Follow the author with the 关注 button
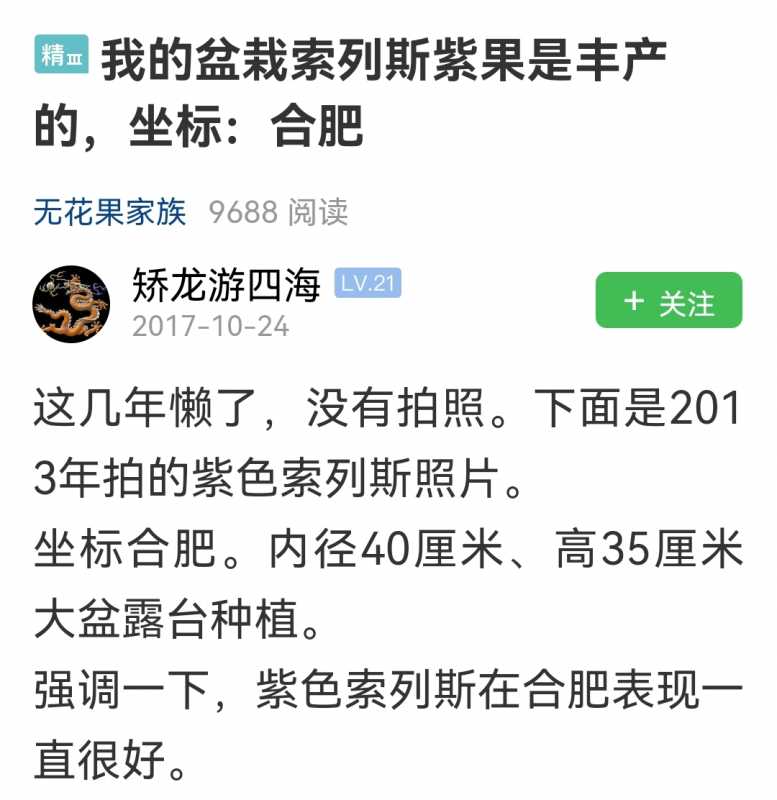 click(x=668, y=301)
